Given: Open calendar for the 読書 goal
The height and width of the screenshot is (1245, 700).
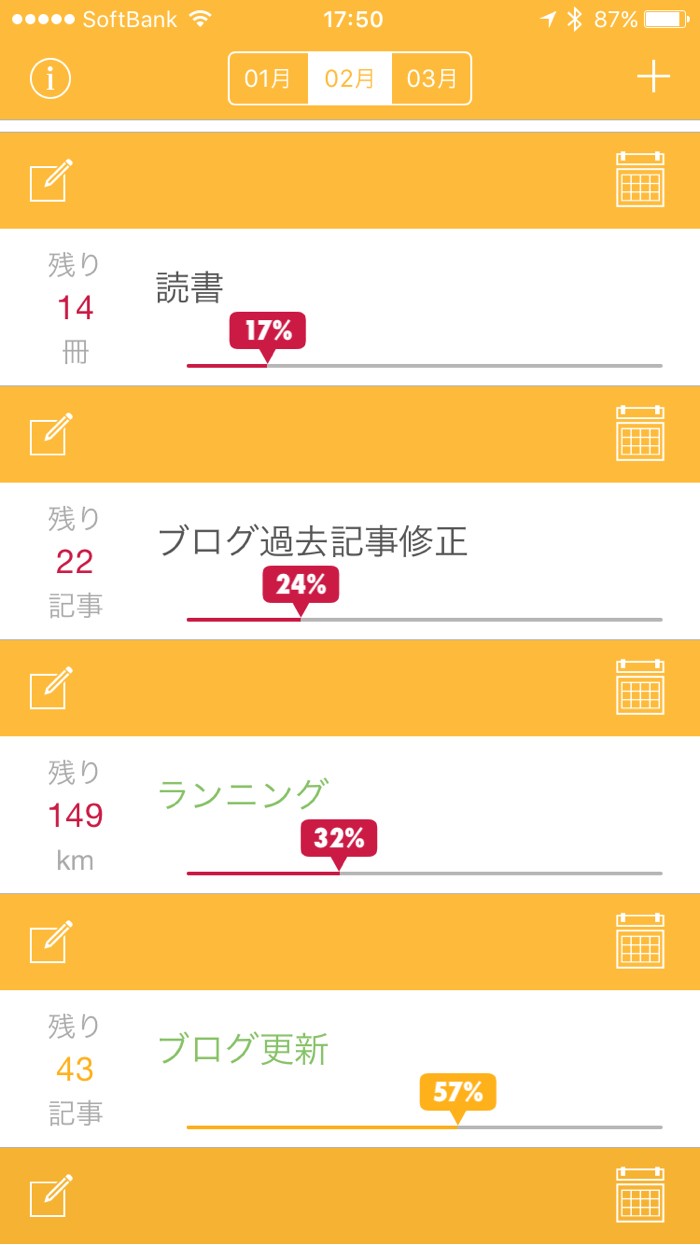Looking at the screenshot, I should click(640, 180).
